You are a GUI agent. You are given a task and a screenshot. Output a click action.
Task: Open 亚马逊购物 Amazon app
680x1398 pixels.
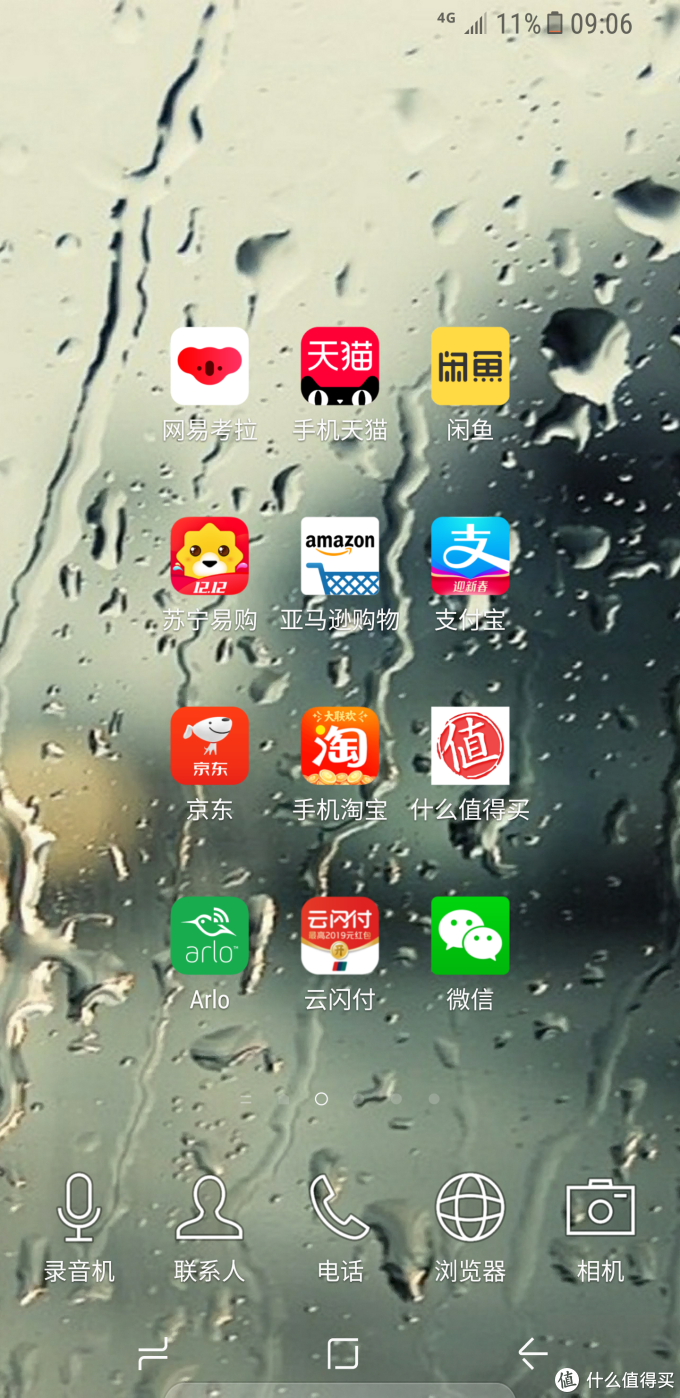pos(340,556)
